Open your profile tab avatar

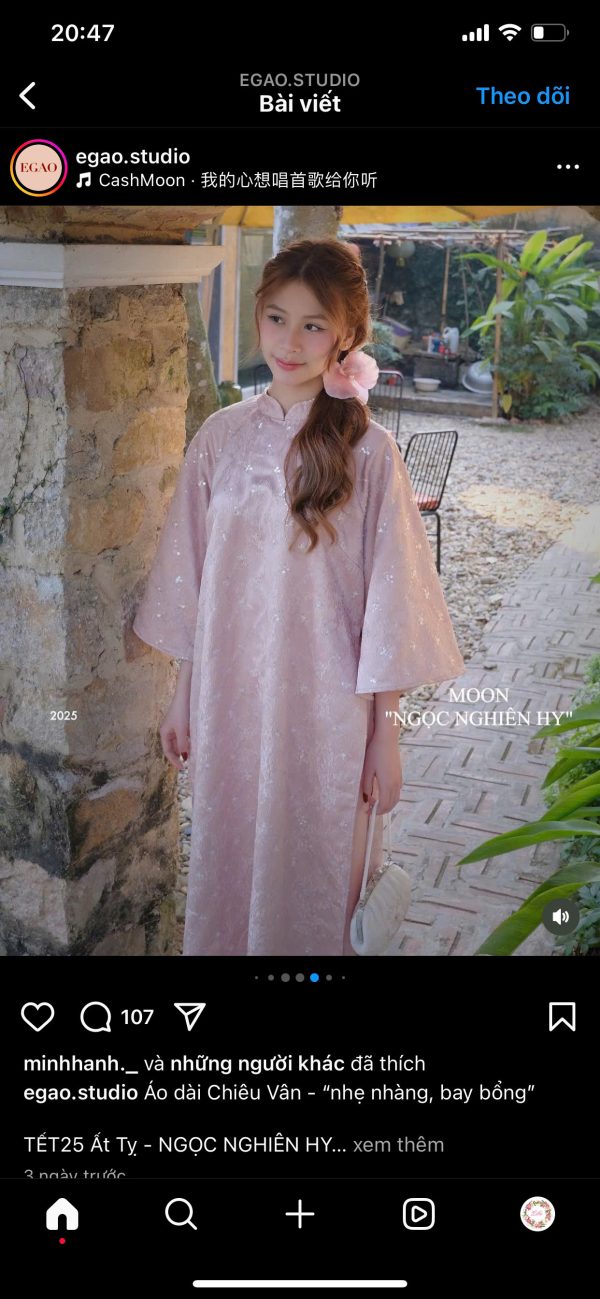pos(537,1215)
